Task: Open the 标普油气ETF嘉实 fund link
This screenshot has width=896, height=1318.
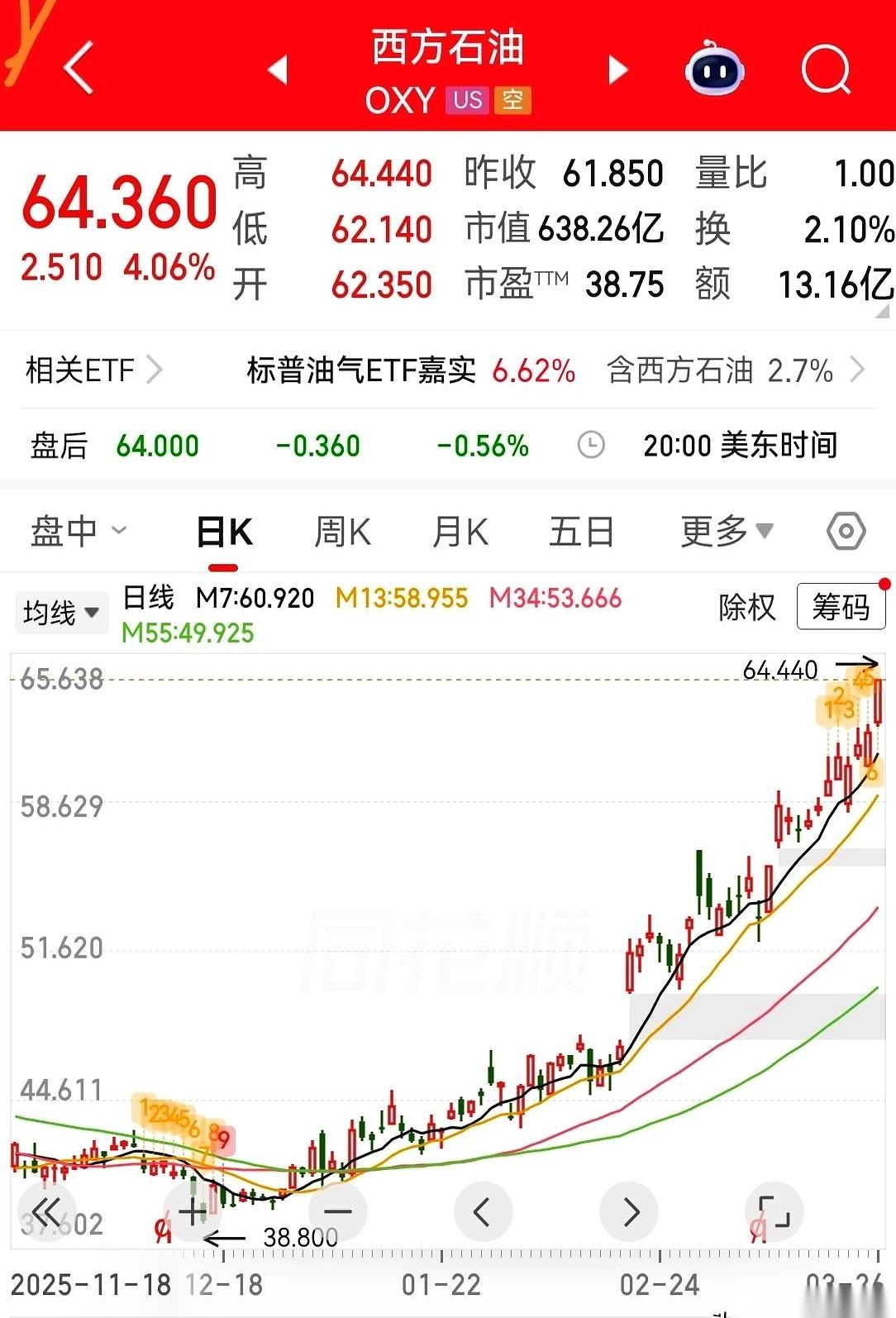Action: coord(361,370)
